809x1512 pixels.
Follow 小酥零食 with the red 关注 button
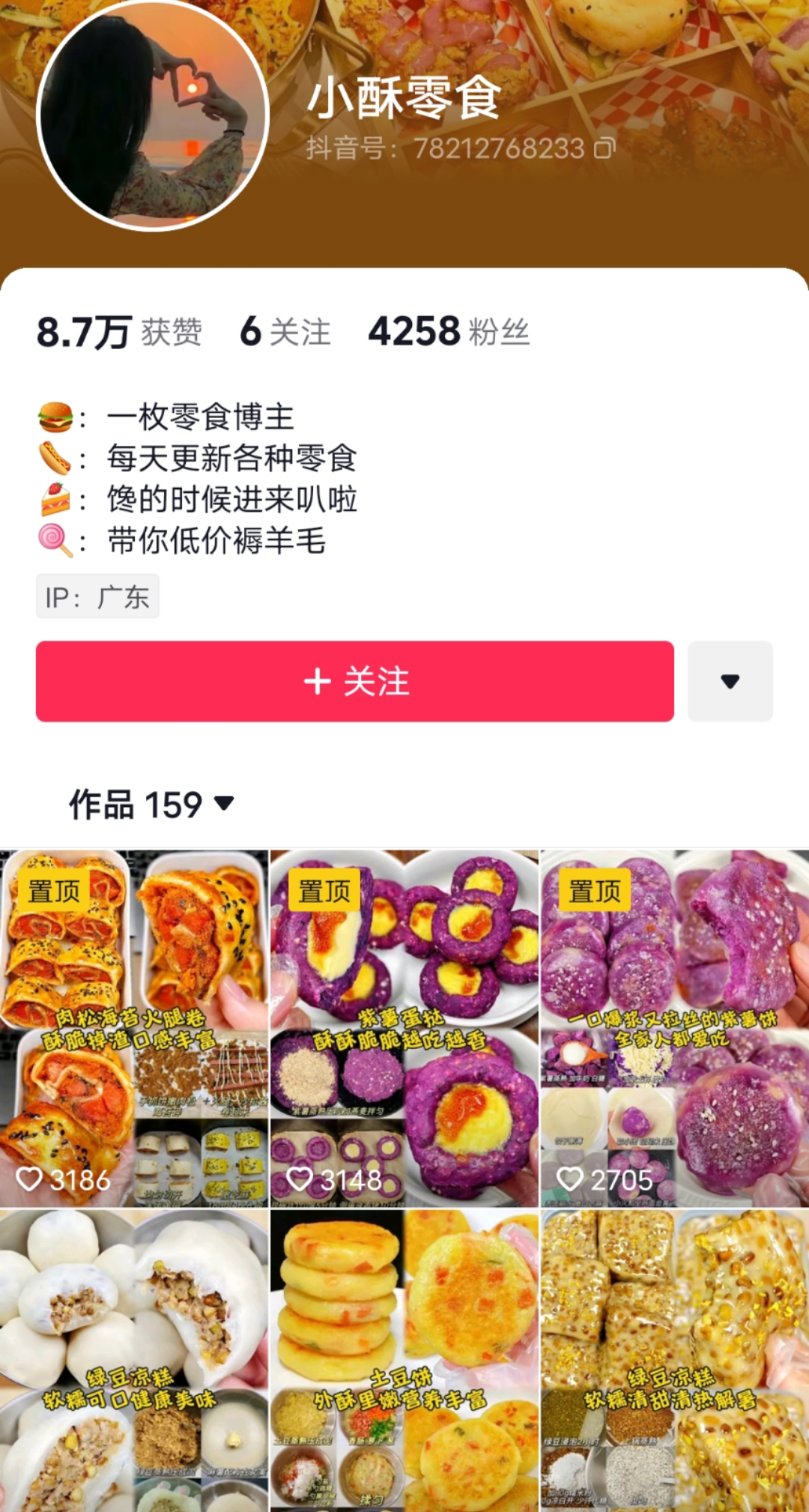click(354, 681)
